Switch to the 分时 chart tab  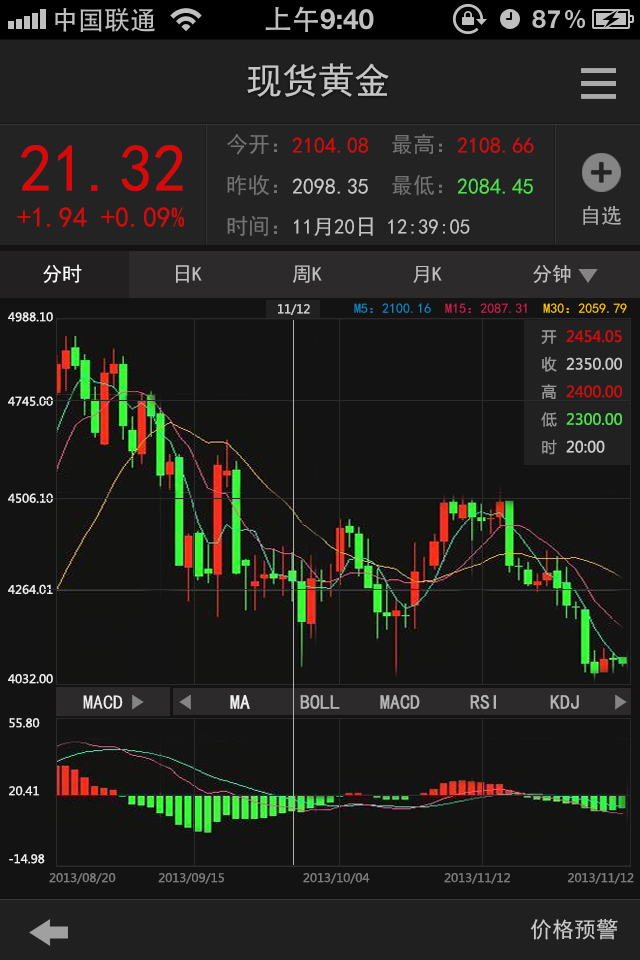point(62,274)
